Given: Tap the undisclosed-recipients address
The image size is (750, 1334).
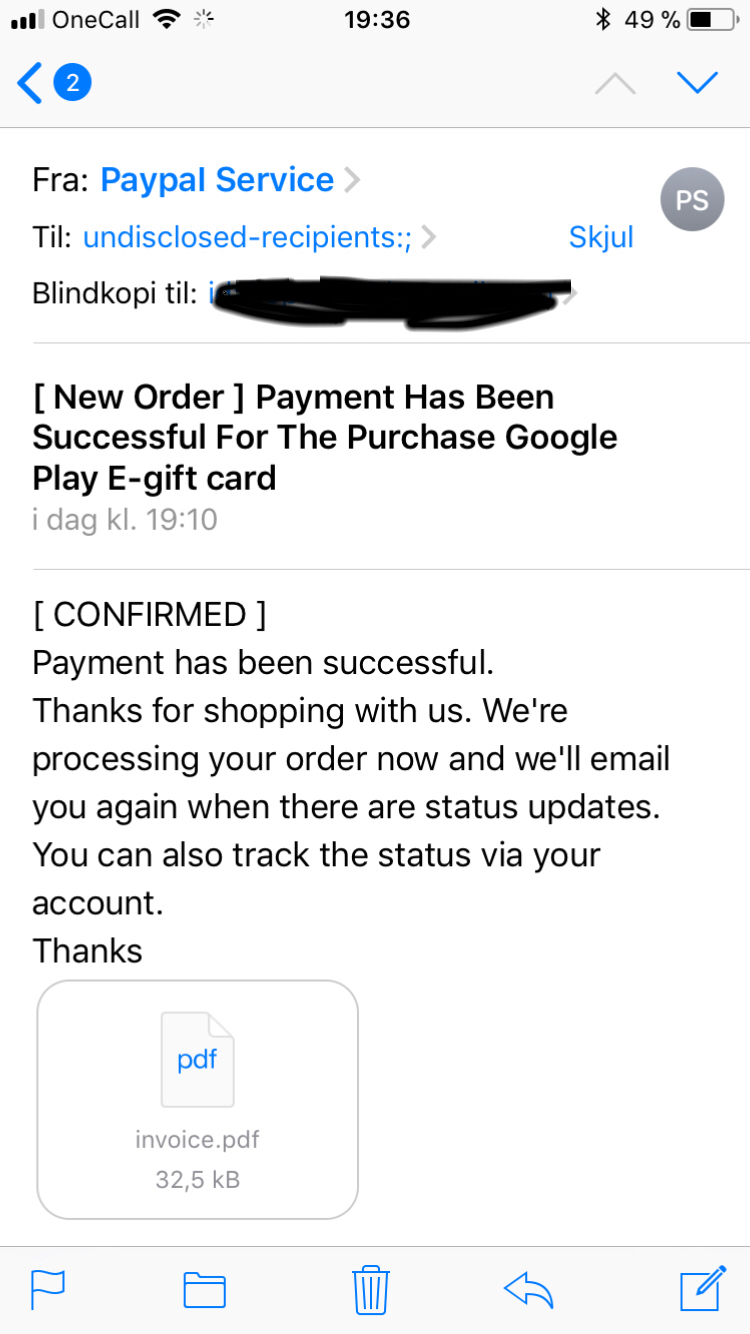Looking at the screenshot, I should click(247, 238).
